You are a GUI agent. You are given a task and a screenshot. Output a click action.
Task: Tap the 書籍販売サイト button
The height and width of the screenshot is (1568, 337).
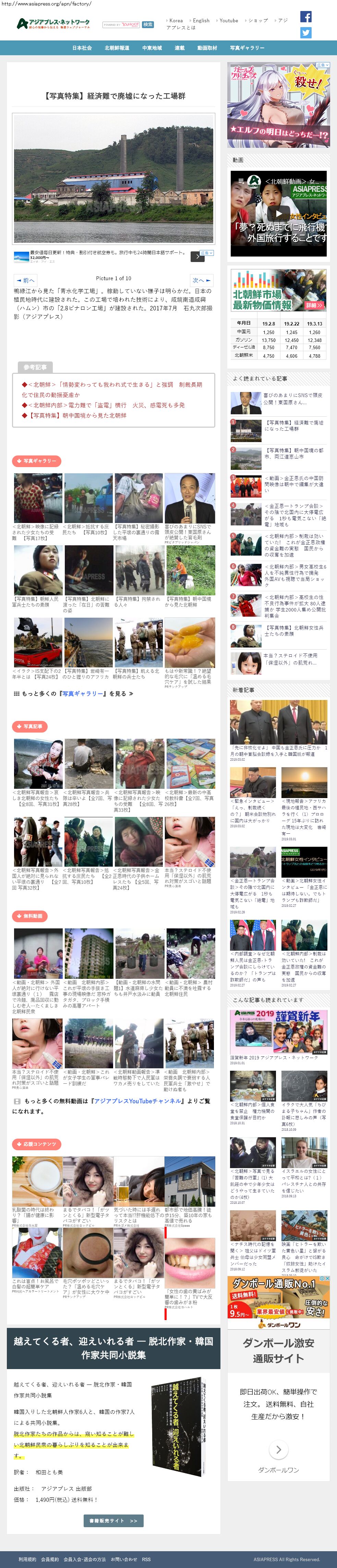(113, 1520)
